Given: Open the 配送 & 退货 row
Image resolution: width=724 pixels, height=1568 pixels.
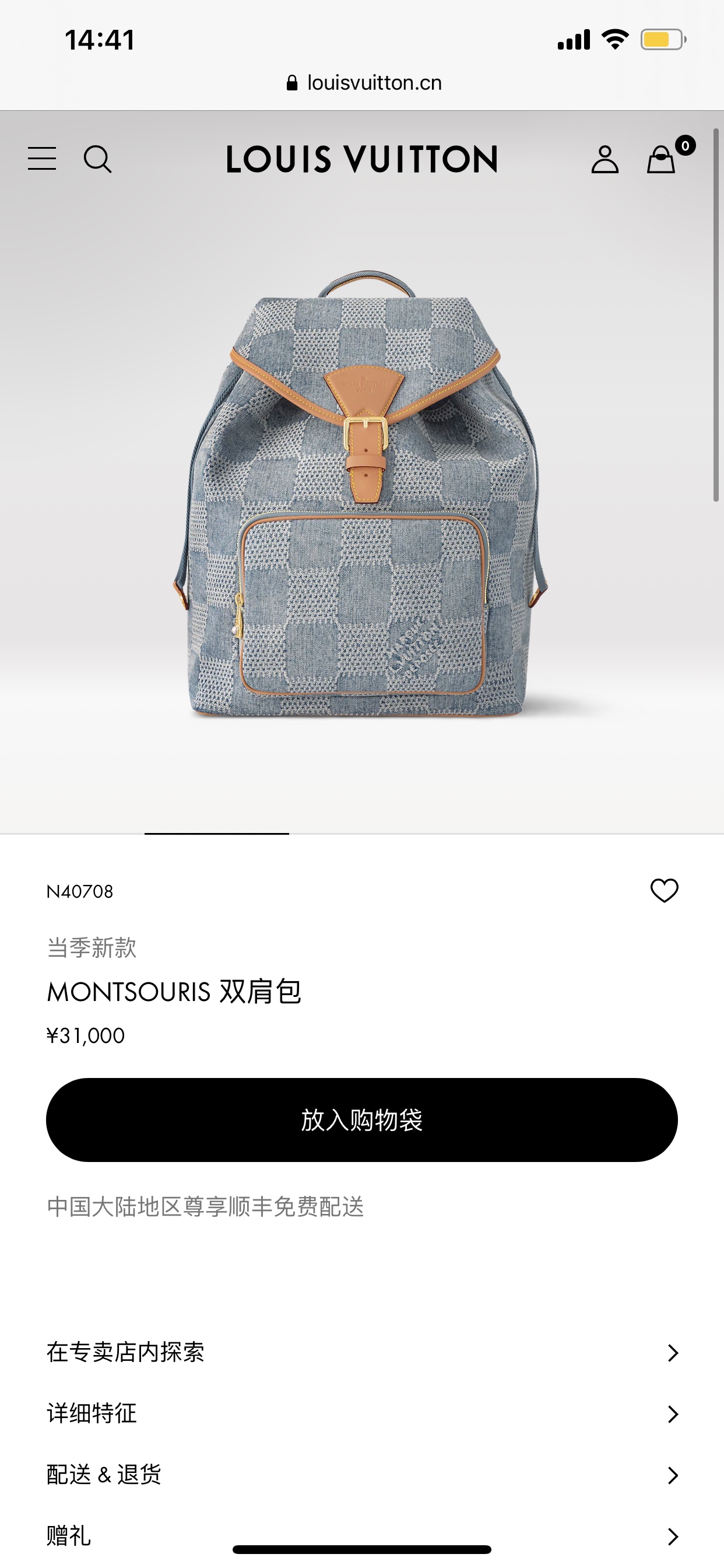Looking at the screenshot, I should (x=362, y=1475).
